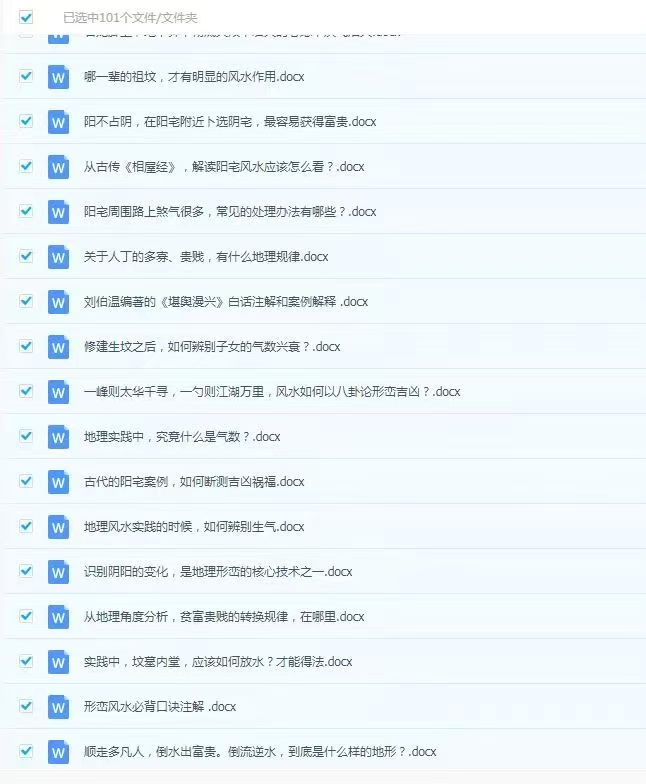This screenshot has height=784, width=646.
Task: Open 关于人丁的多寡、贵贱 document
Action: pos(205,256)
